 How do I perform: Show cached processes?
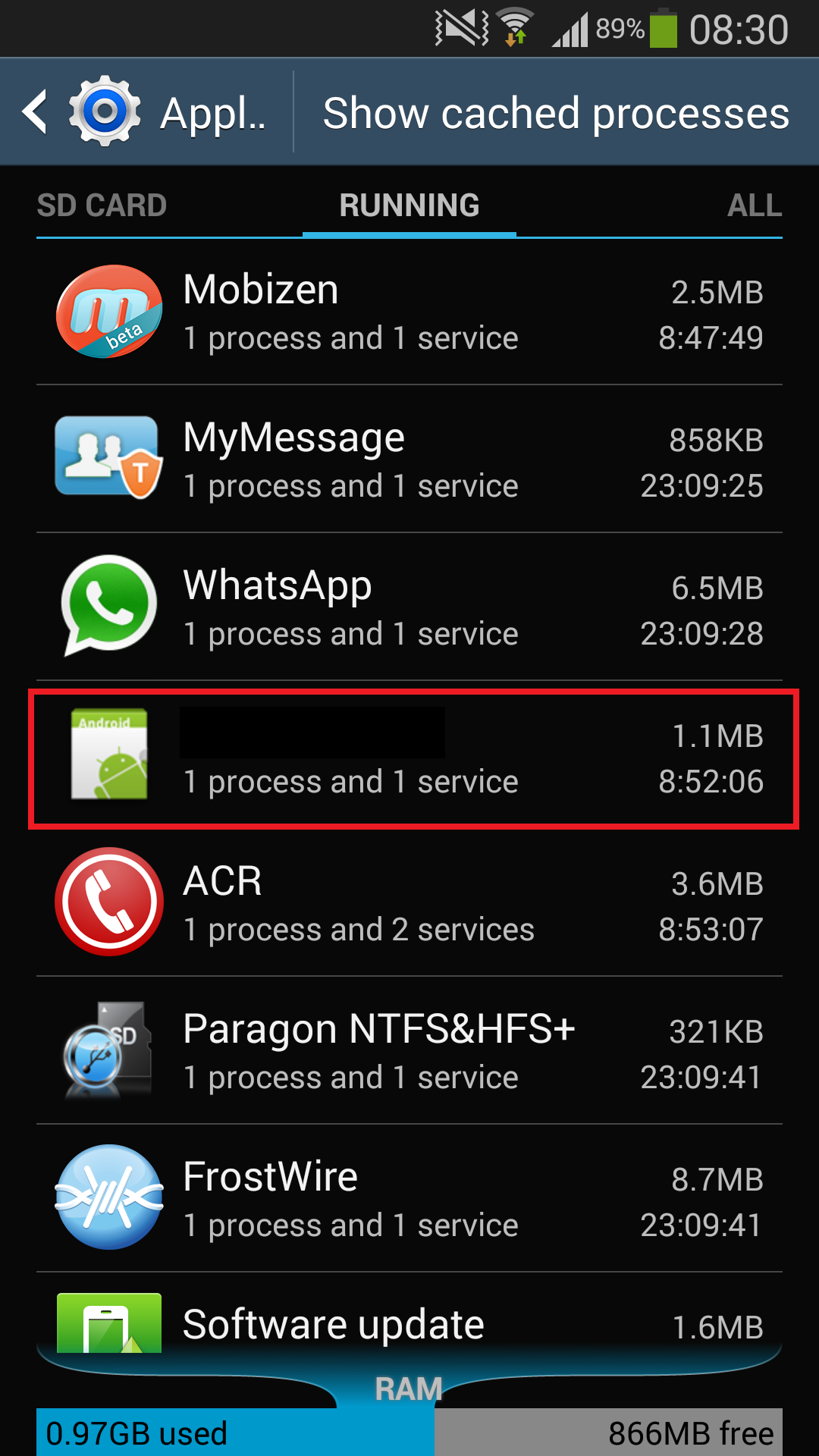pyautogui.click(x=556, y=113)
